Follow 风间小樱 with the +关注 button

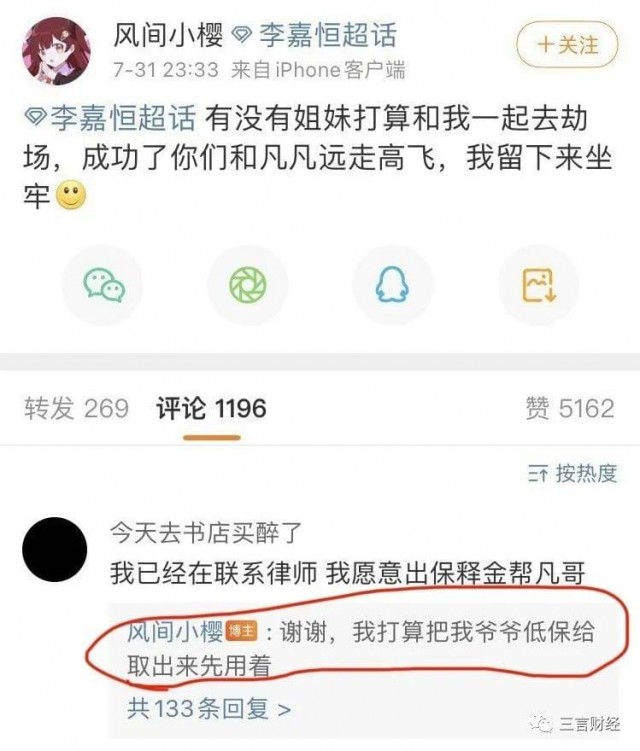tap(567, 45)
